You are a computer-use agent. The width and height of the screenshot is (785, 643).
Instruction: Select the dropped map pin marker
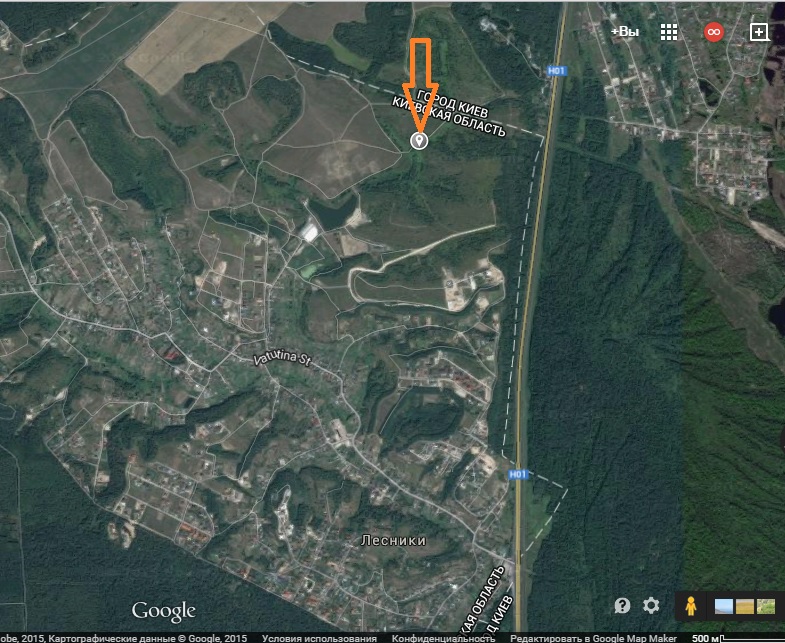[x=420, y=141]
